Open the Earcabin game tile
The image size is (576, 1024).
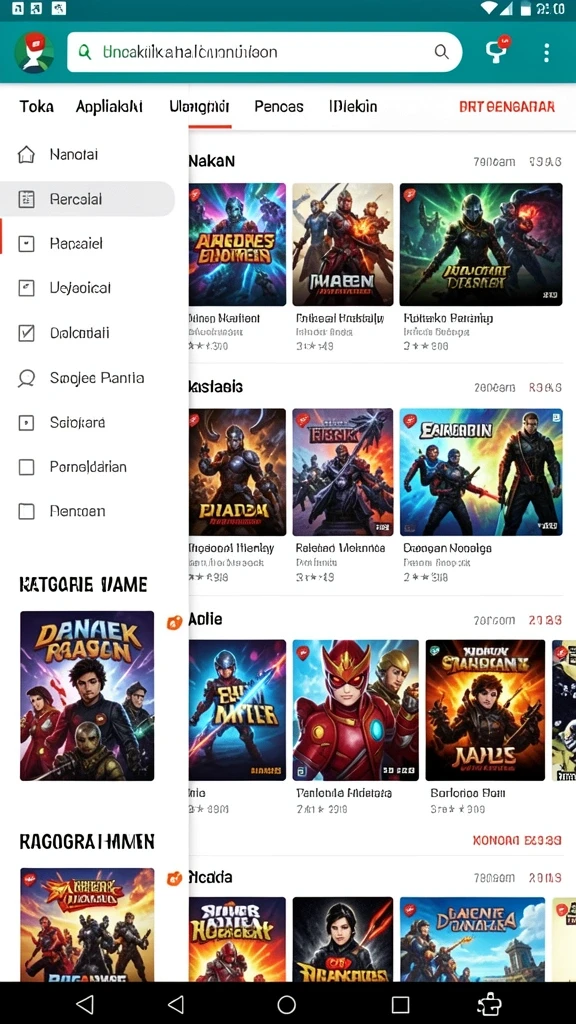481,472
